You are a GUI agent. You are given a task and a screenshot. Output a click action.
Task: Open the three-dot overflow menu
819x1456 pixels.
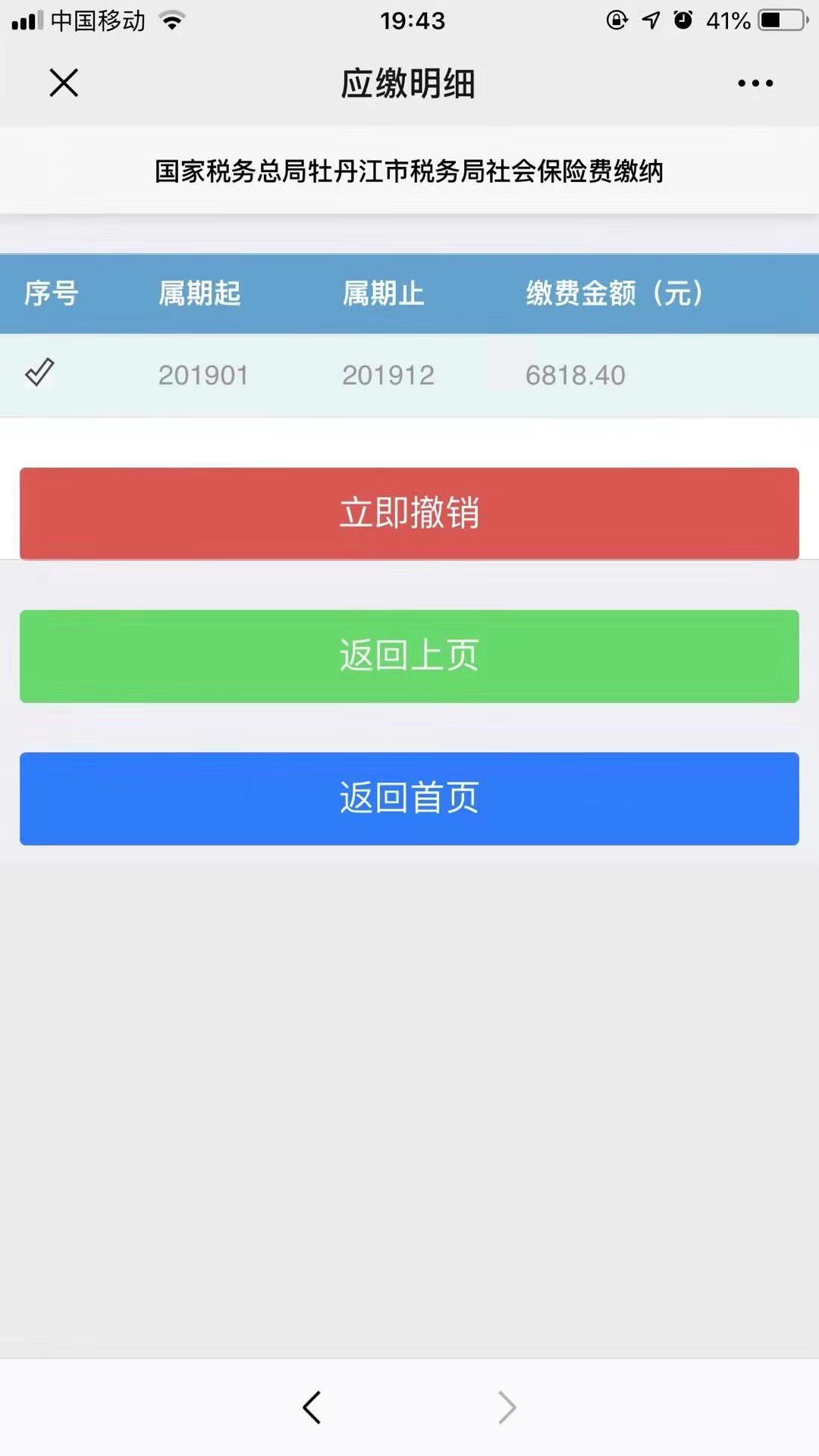[755, 83]
